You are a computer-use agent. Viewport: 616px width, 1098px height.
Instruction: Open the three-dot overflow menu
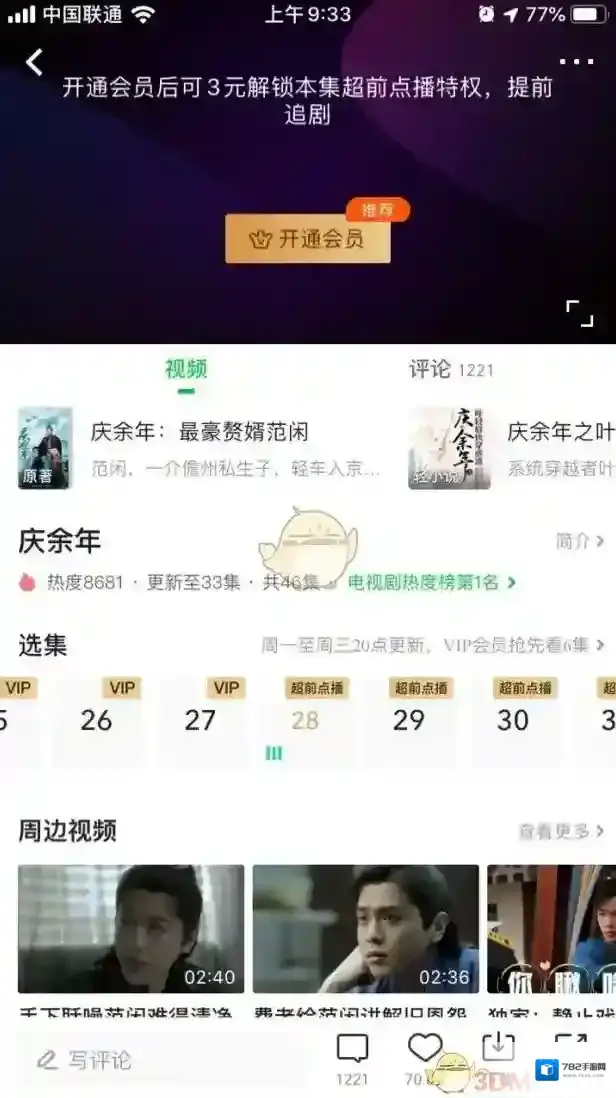[576, 62]
